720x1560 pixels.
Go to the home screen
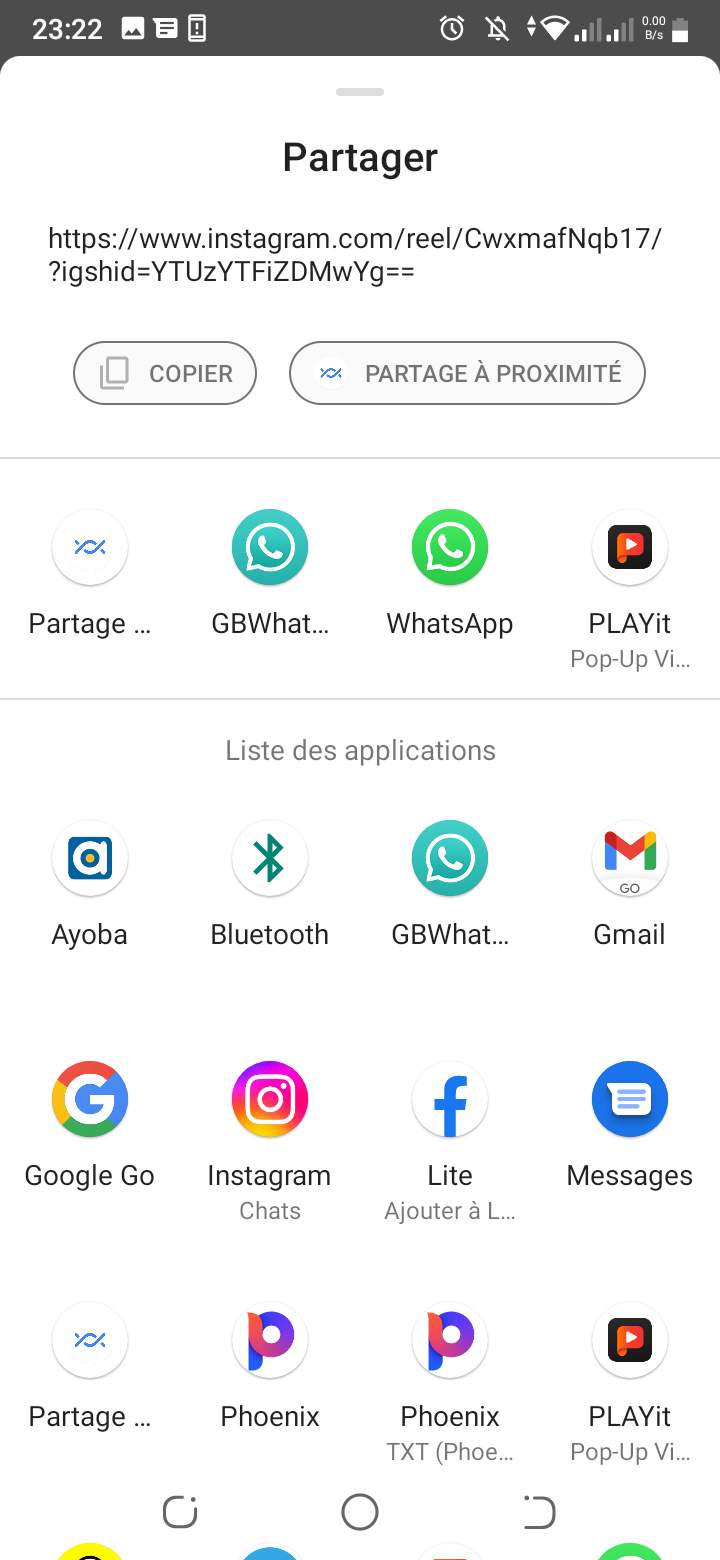[360, 1512]
